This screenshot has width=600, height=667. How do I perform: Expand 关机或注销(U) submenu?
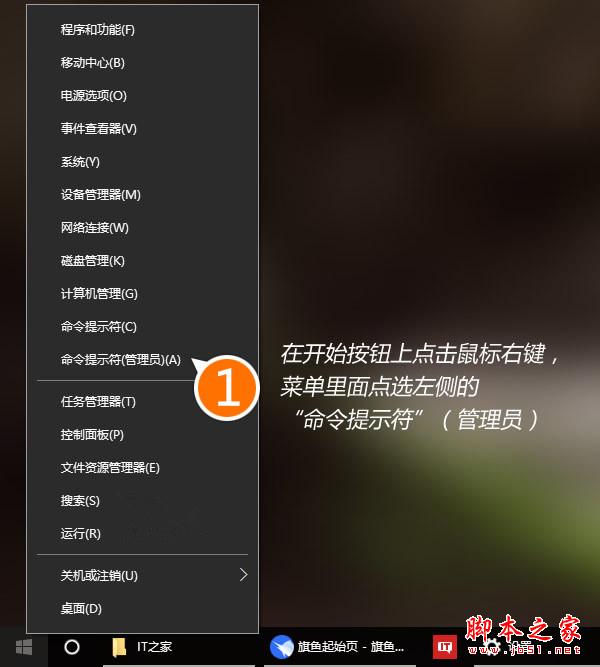(99, 576)
